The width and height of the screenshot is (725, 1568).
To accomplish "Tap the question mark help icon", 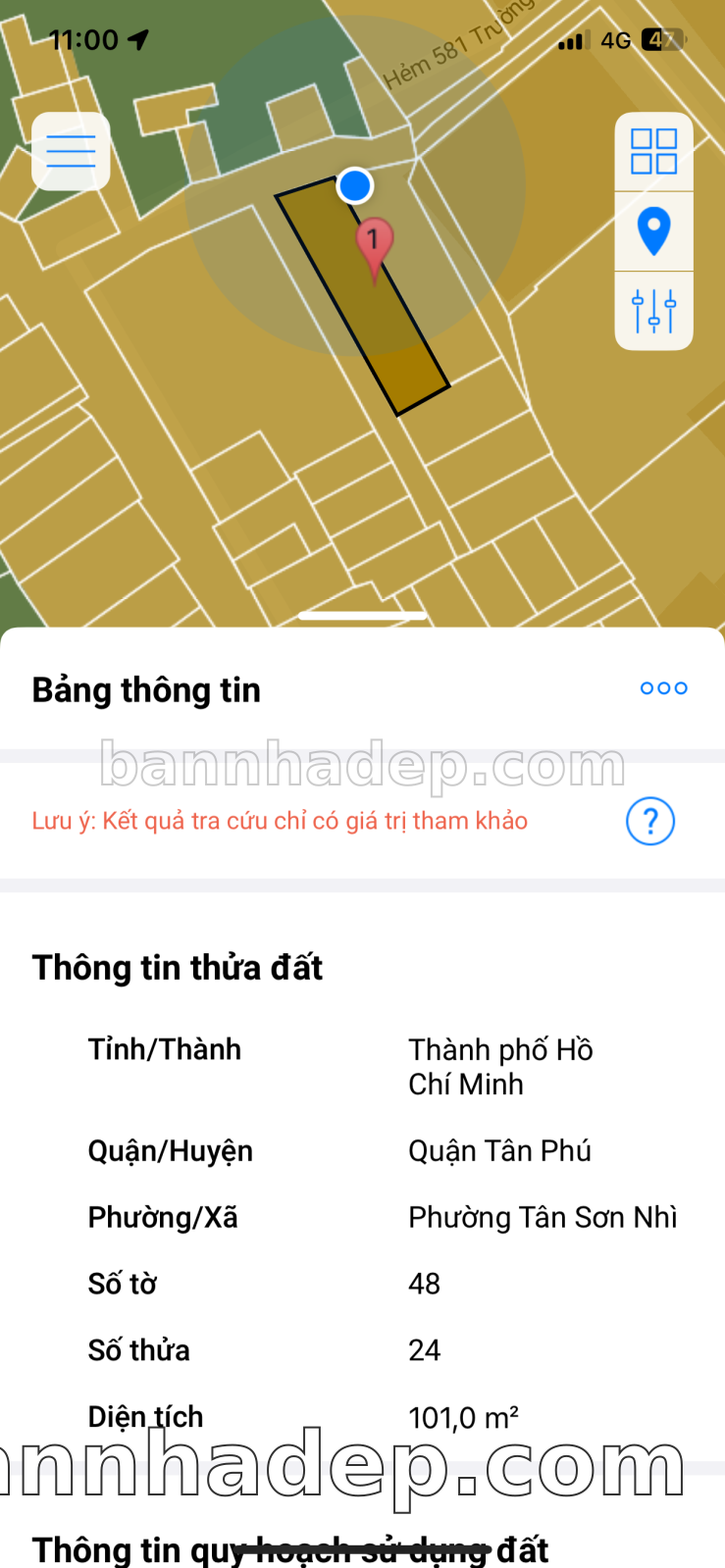I will [x=649, y=822].
